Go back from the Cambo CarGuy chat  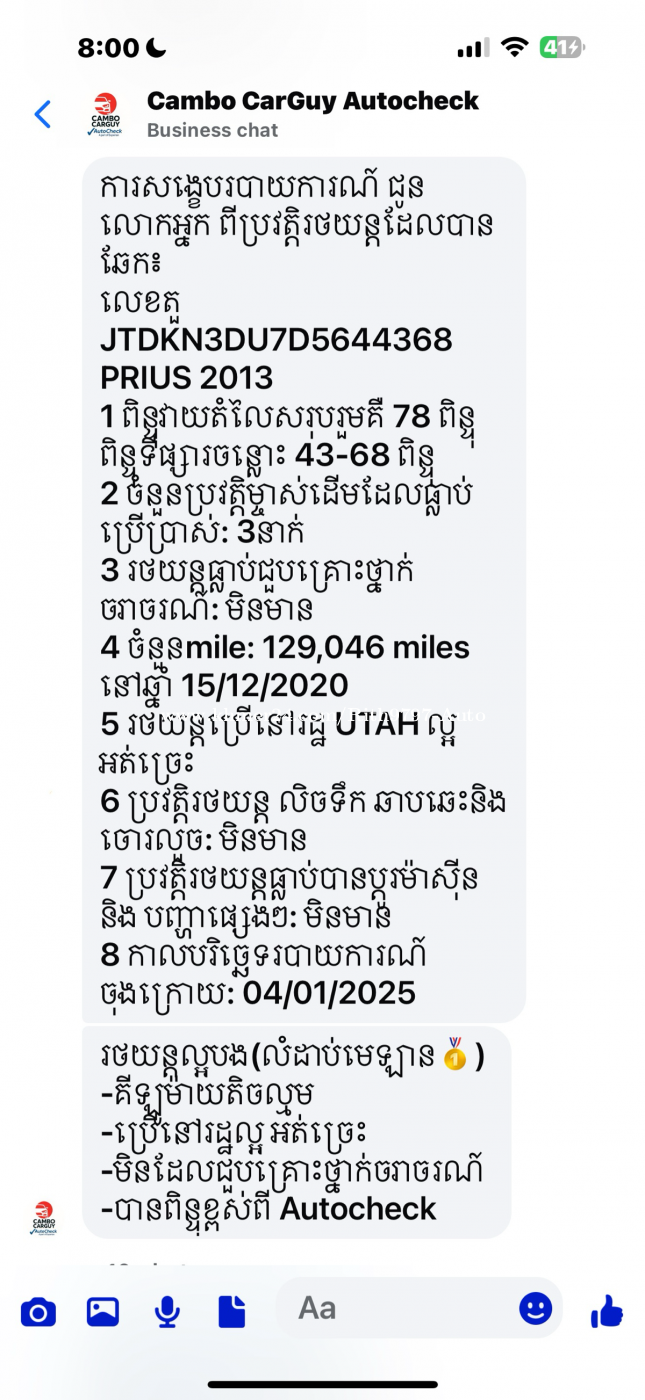point(42,114)
